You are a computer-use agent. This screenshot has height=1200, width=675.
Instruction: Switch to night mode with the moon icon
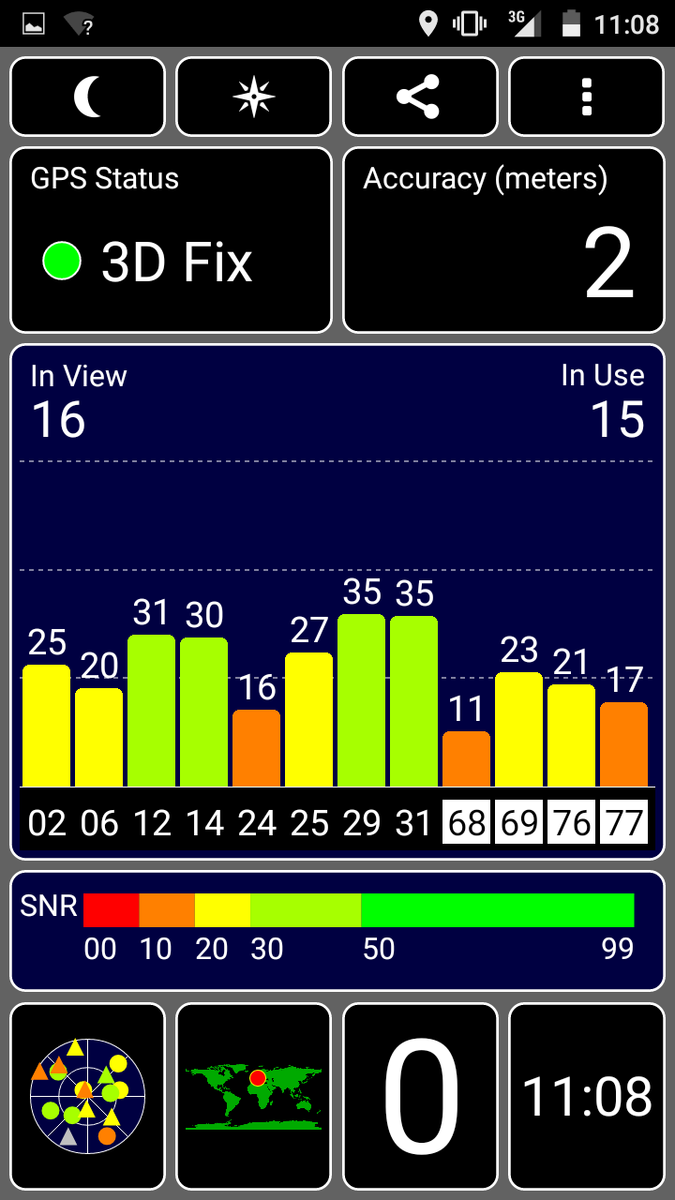(88, 97)
